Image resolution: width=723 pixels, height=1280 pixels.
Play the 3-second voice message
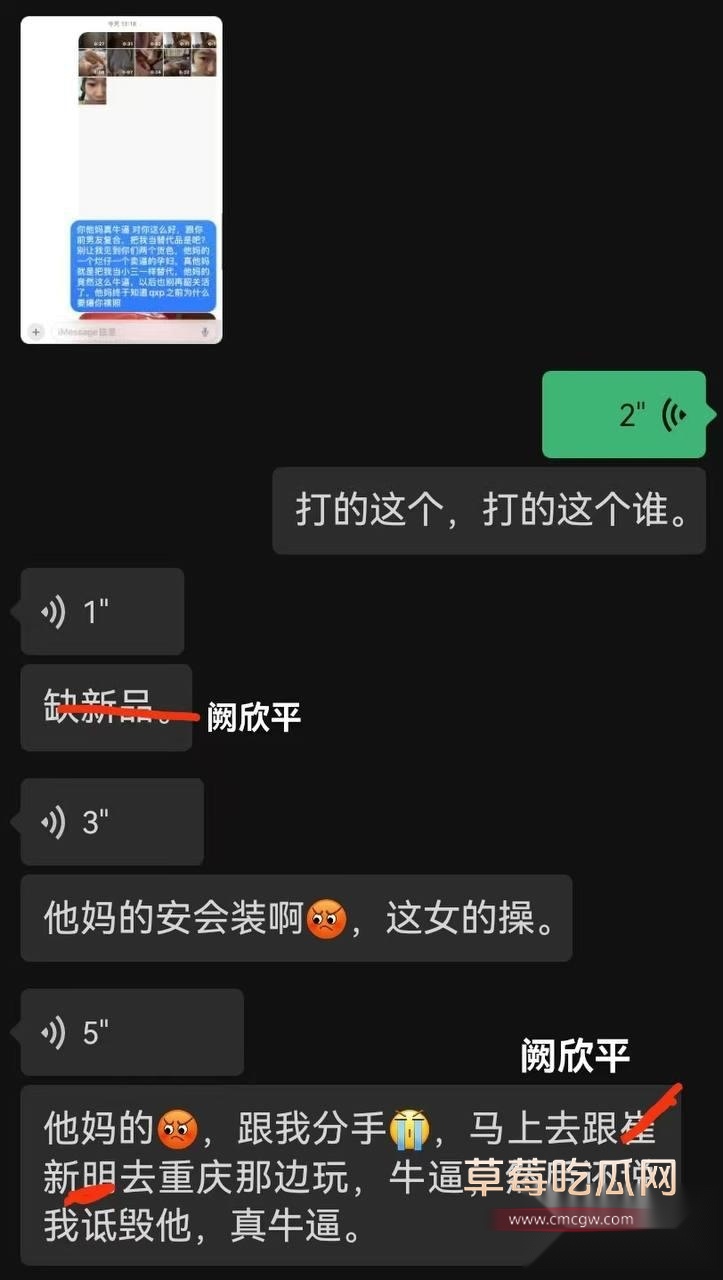tap(111, 822)
